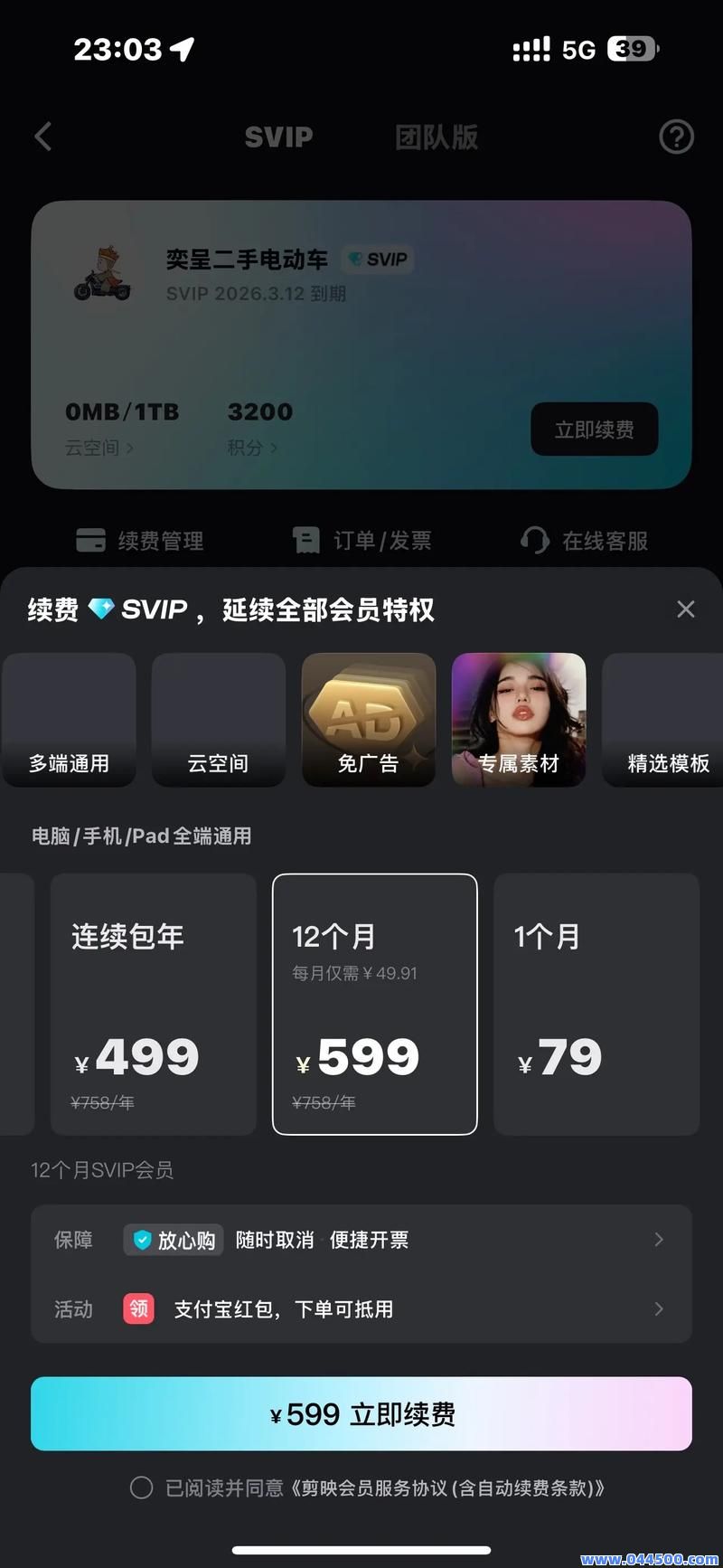
Task: Select the 连续包年 auto-renew yearly plan
Action: [x=153, y=1004]
